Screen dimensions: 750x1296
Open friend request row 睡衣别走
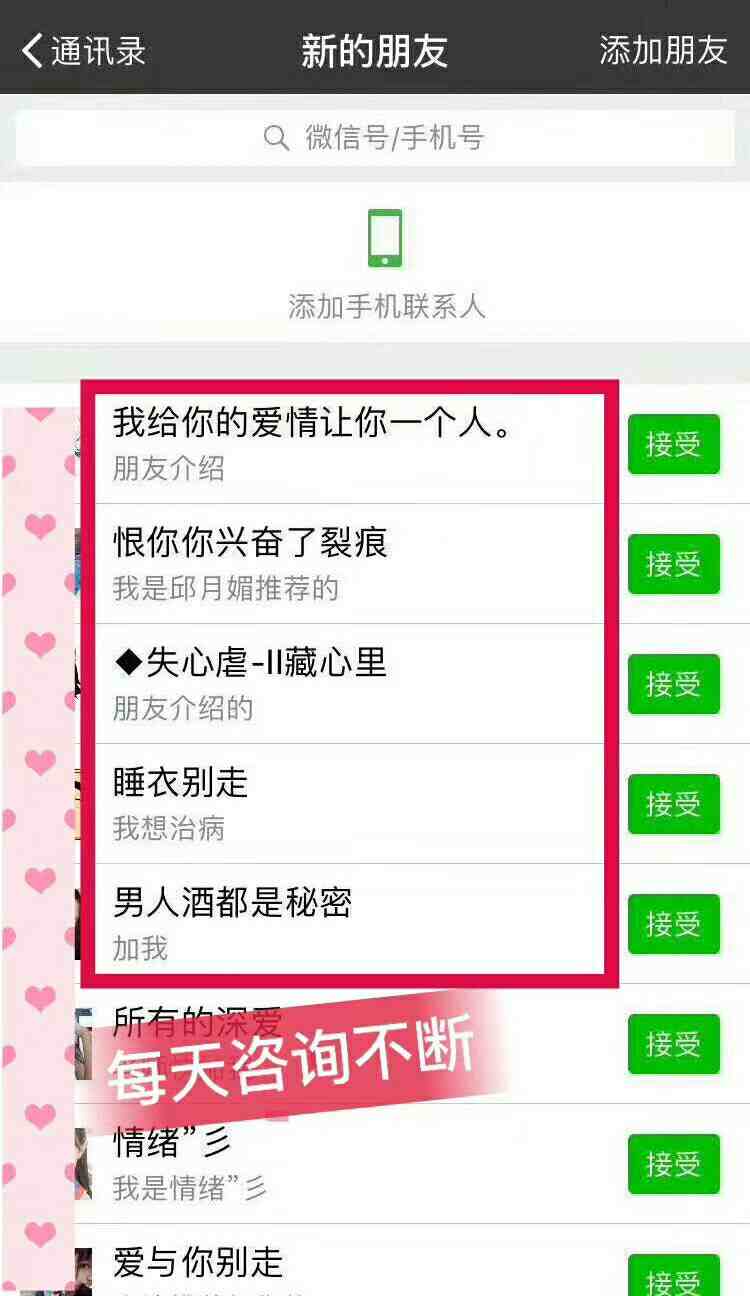pos(350,804)
